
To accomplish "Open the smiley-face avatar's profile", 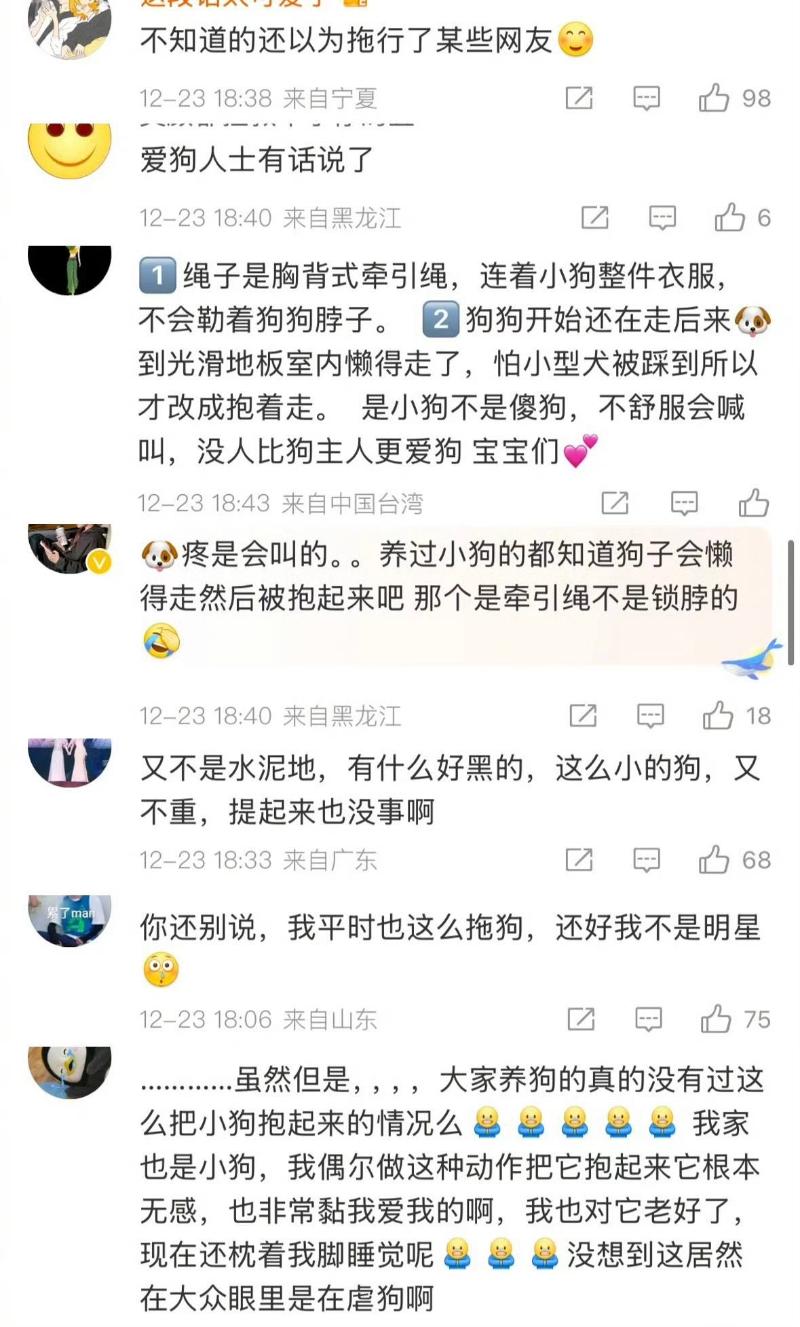I will [x=69, y=148].
